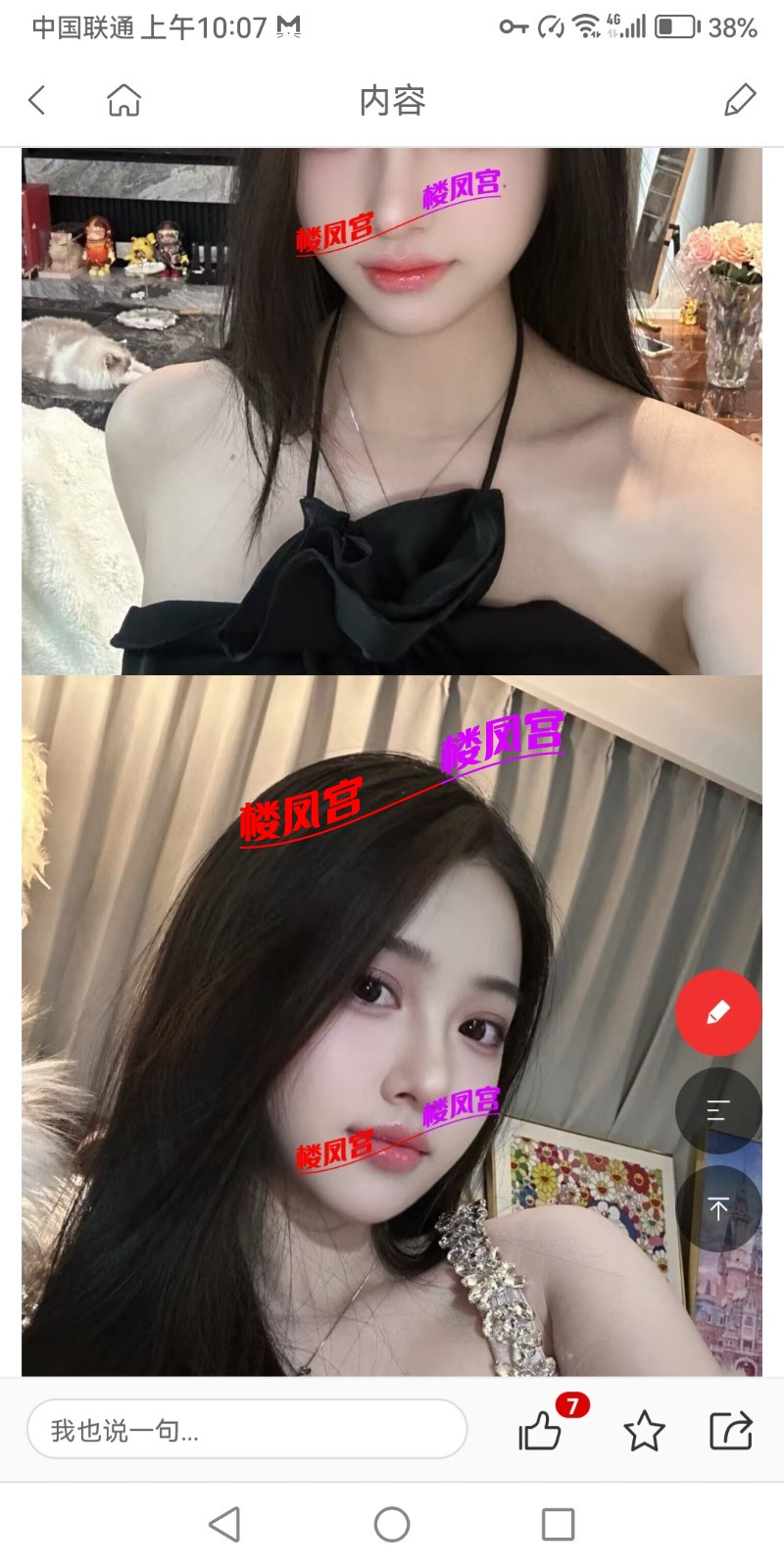
Task: Open the first photo in the post
Action: pos(392,412)
